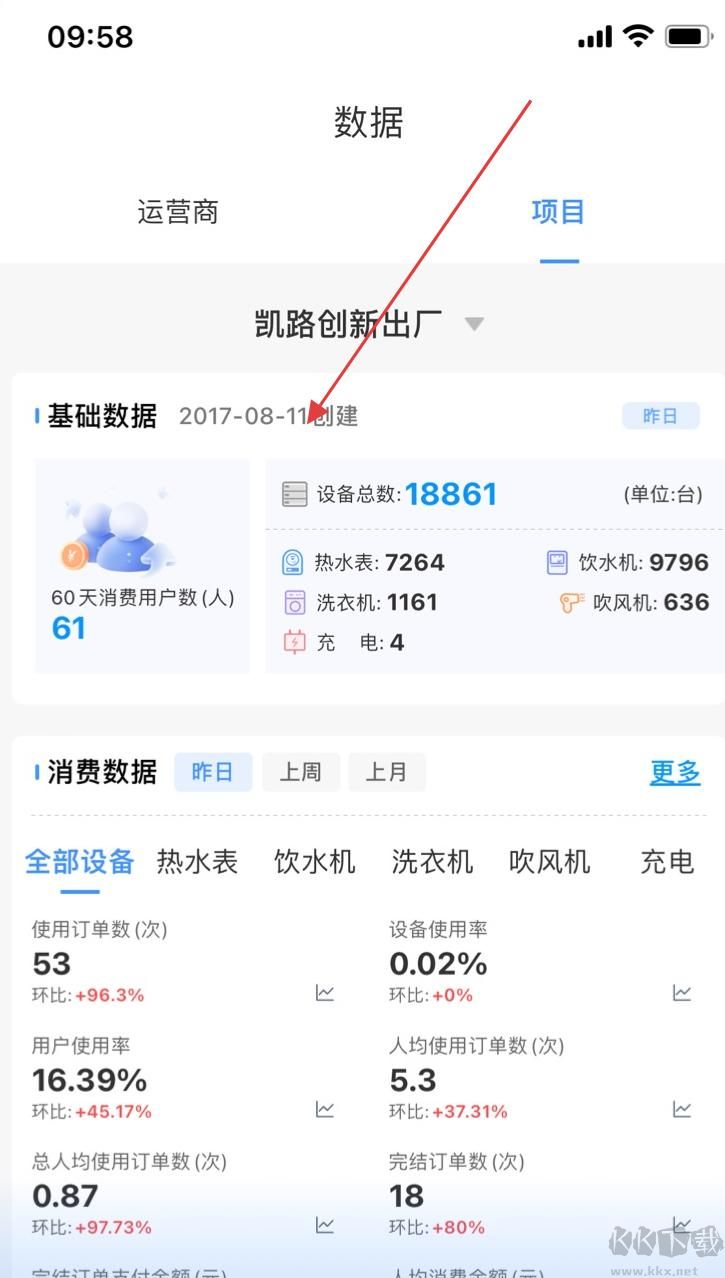Open the 更多 consumption data link
The width and height of the screenshot is (725, 1278).
tap(674, 771)
